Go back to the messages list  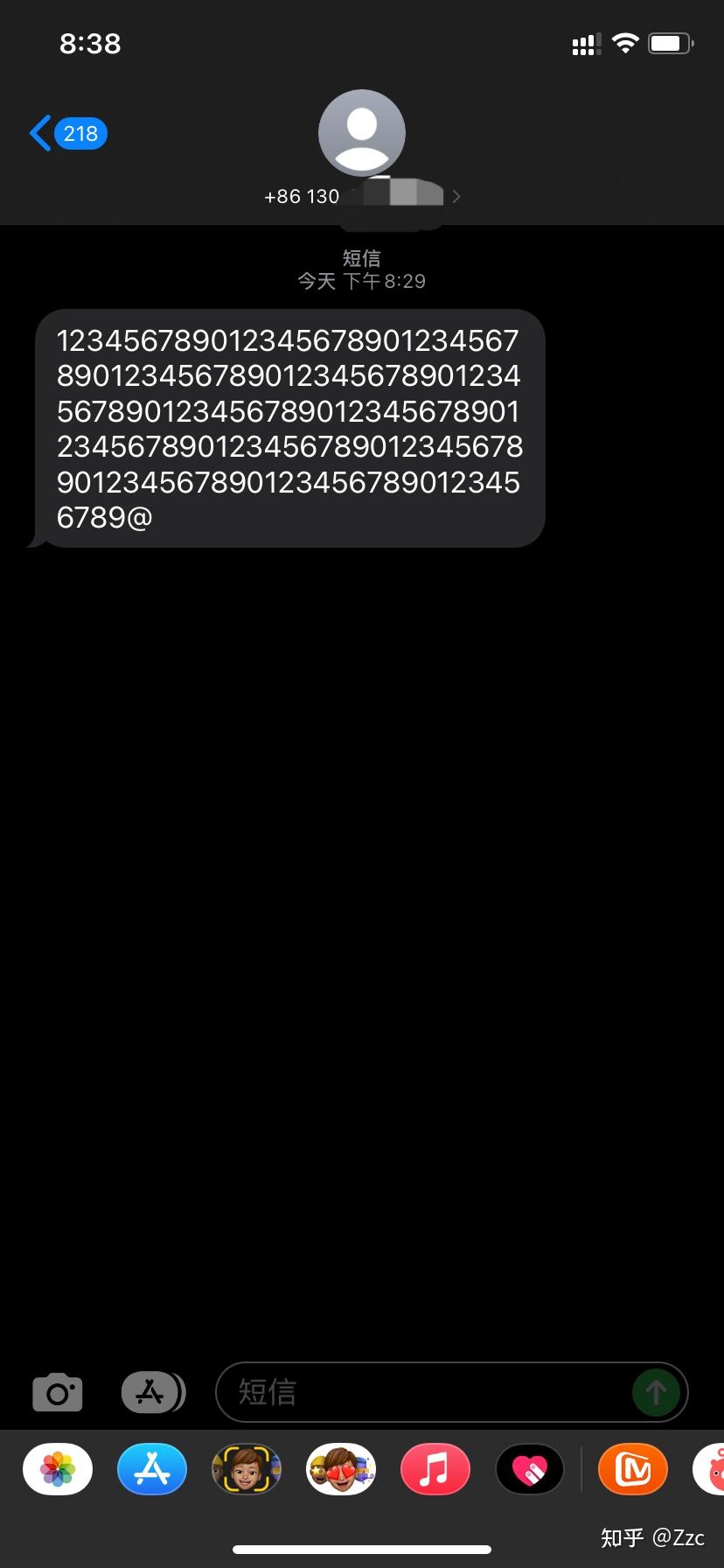[x=66, y=134]
